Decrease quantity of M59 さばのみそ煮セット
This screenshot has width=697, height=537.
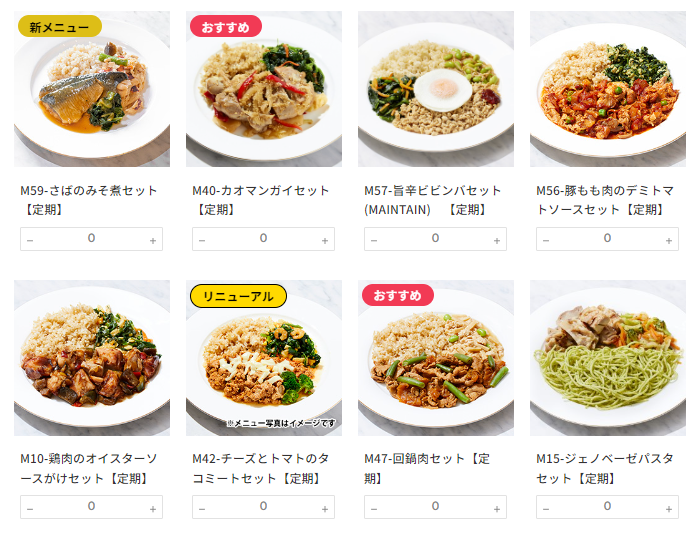[x=30, y=240]
